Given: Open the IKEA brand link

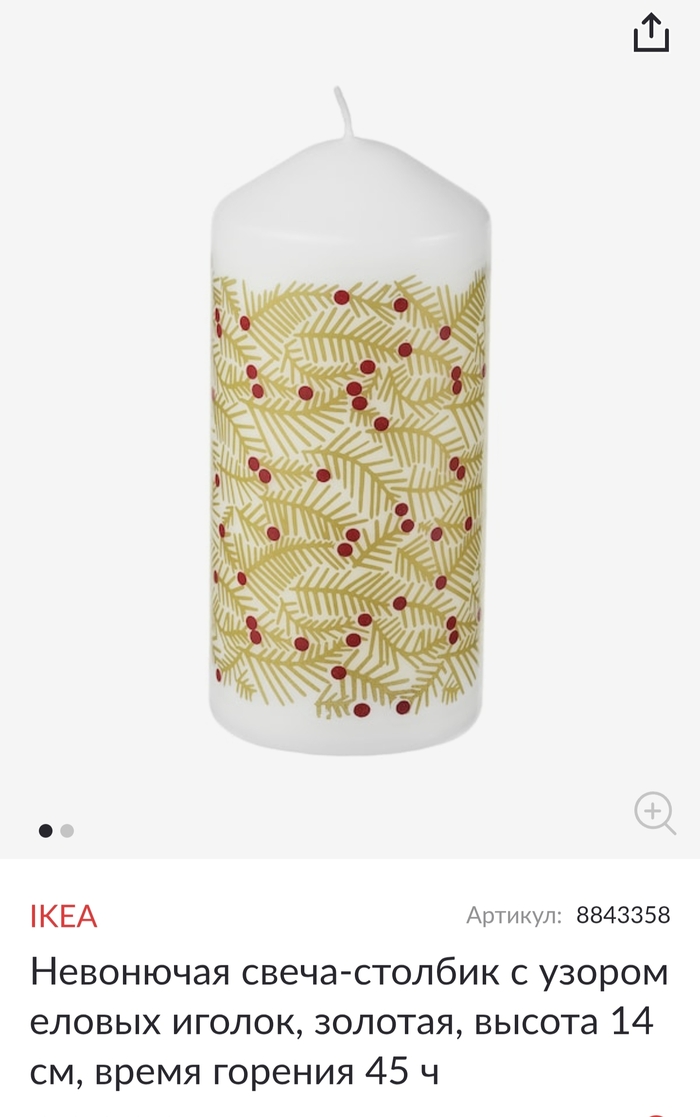Looking at the screenshot, I should point(64,916).
